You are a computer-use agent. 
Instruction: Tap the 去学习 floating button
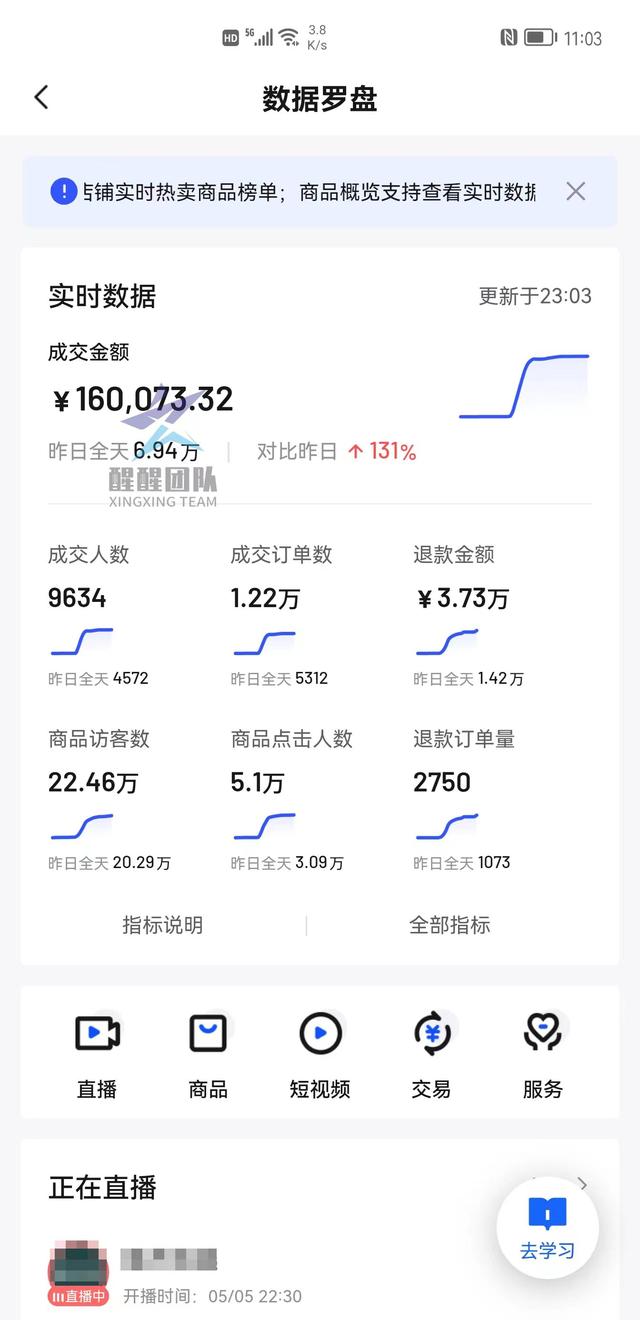click(548, 1227)
